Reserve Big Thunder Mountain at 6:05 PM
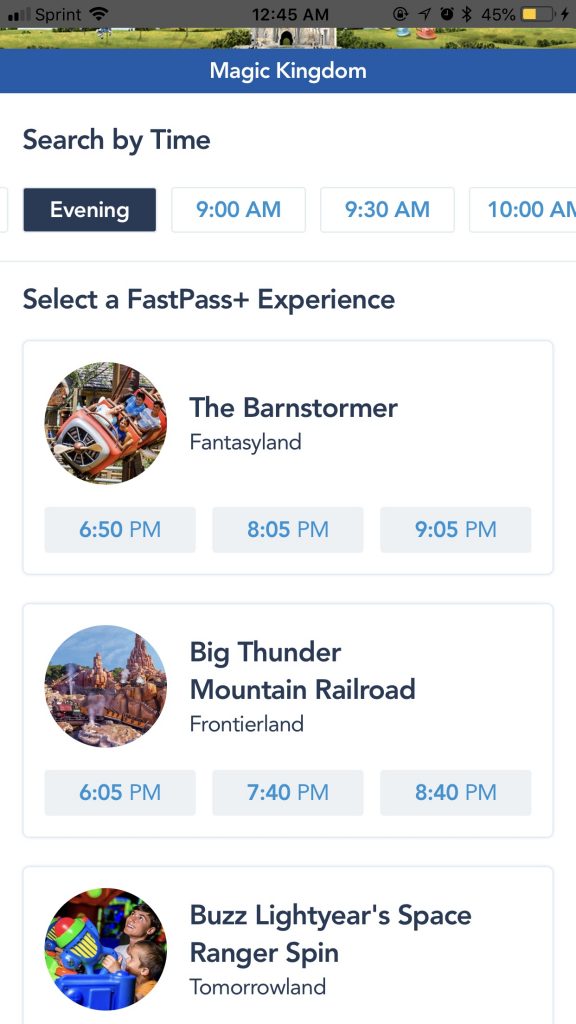Viewport: 576px width, 1024px height. click(120, 793)
